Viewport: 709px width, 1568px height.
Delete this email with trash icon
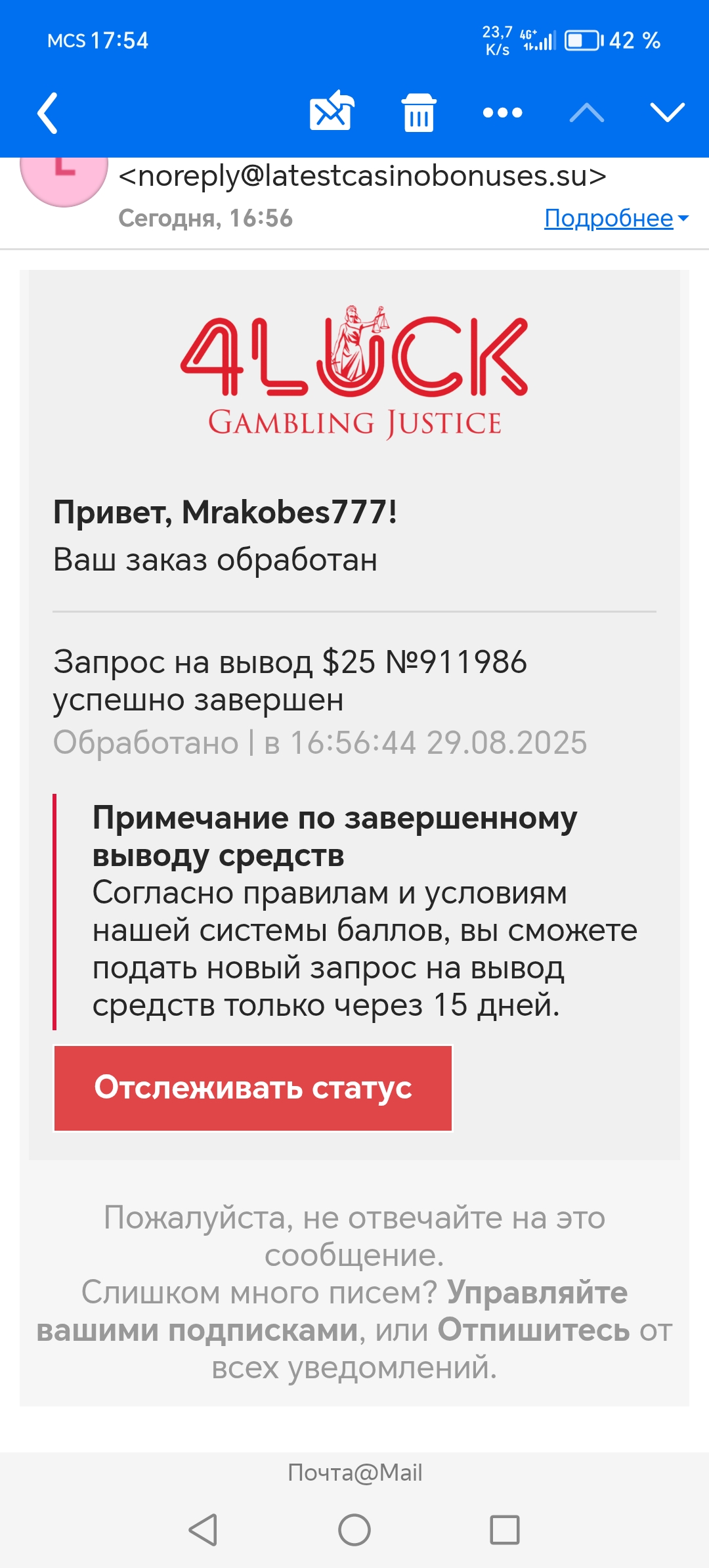coord(419,112)
